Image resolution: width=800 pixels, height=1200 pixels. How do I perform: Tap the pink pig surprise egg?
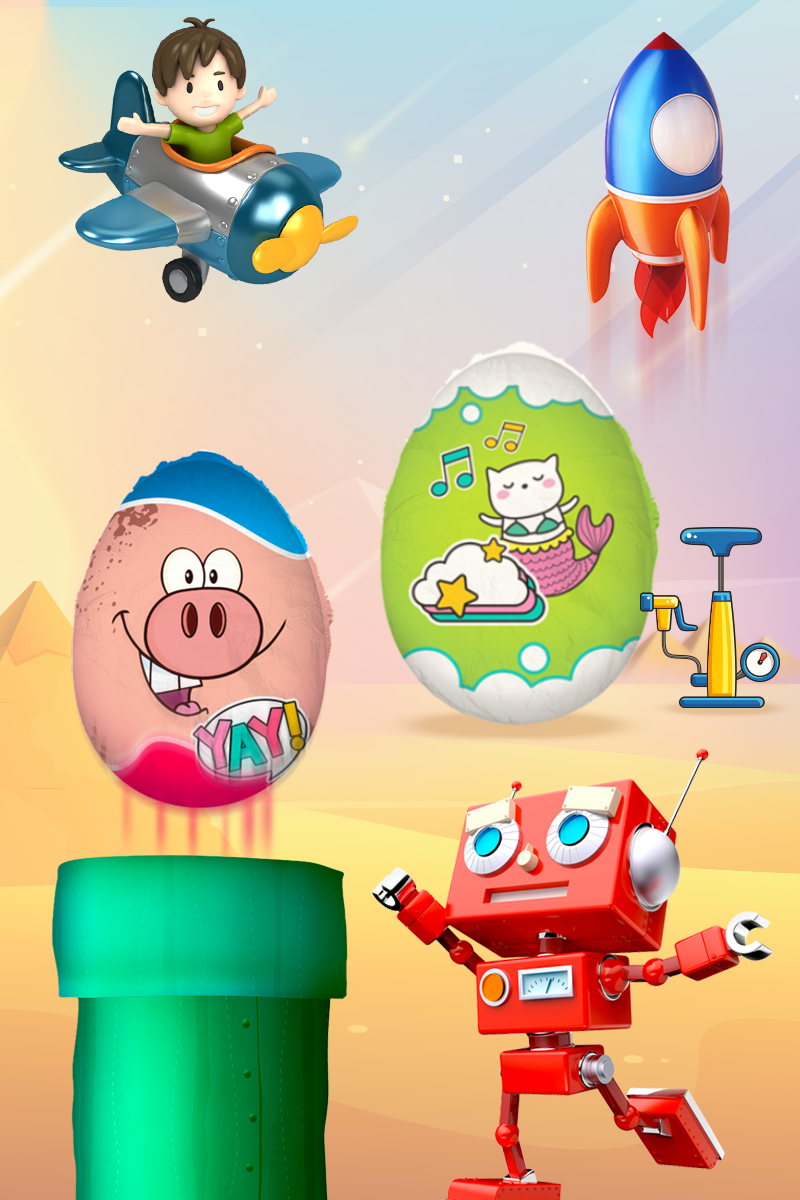(200, 630)
